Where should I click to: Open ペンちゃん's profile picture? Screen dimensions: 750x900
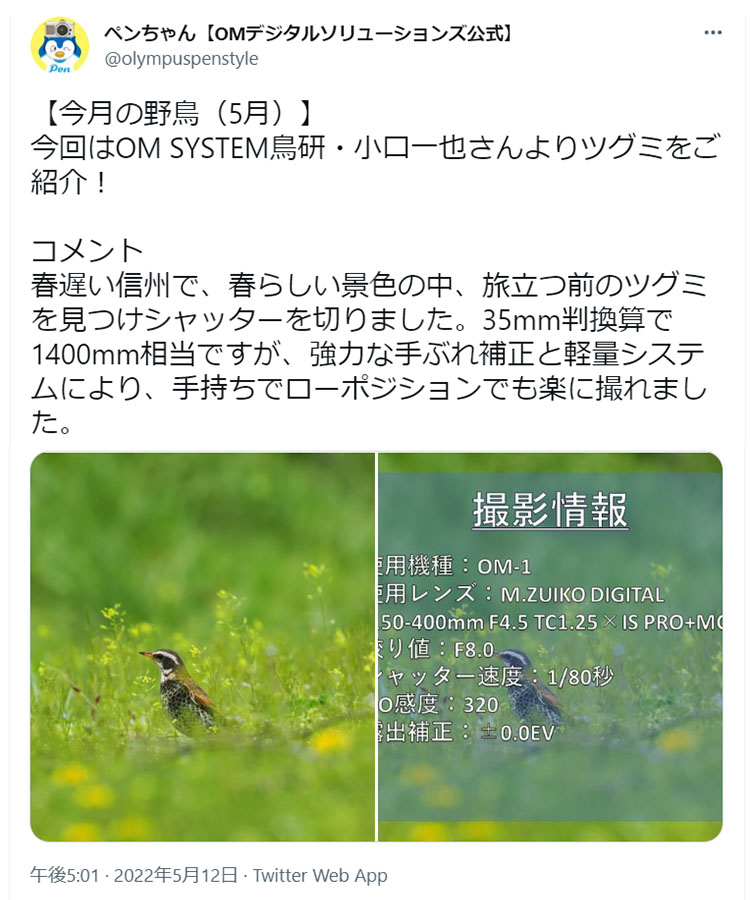click(60, 46)
